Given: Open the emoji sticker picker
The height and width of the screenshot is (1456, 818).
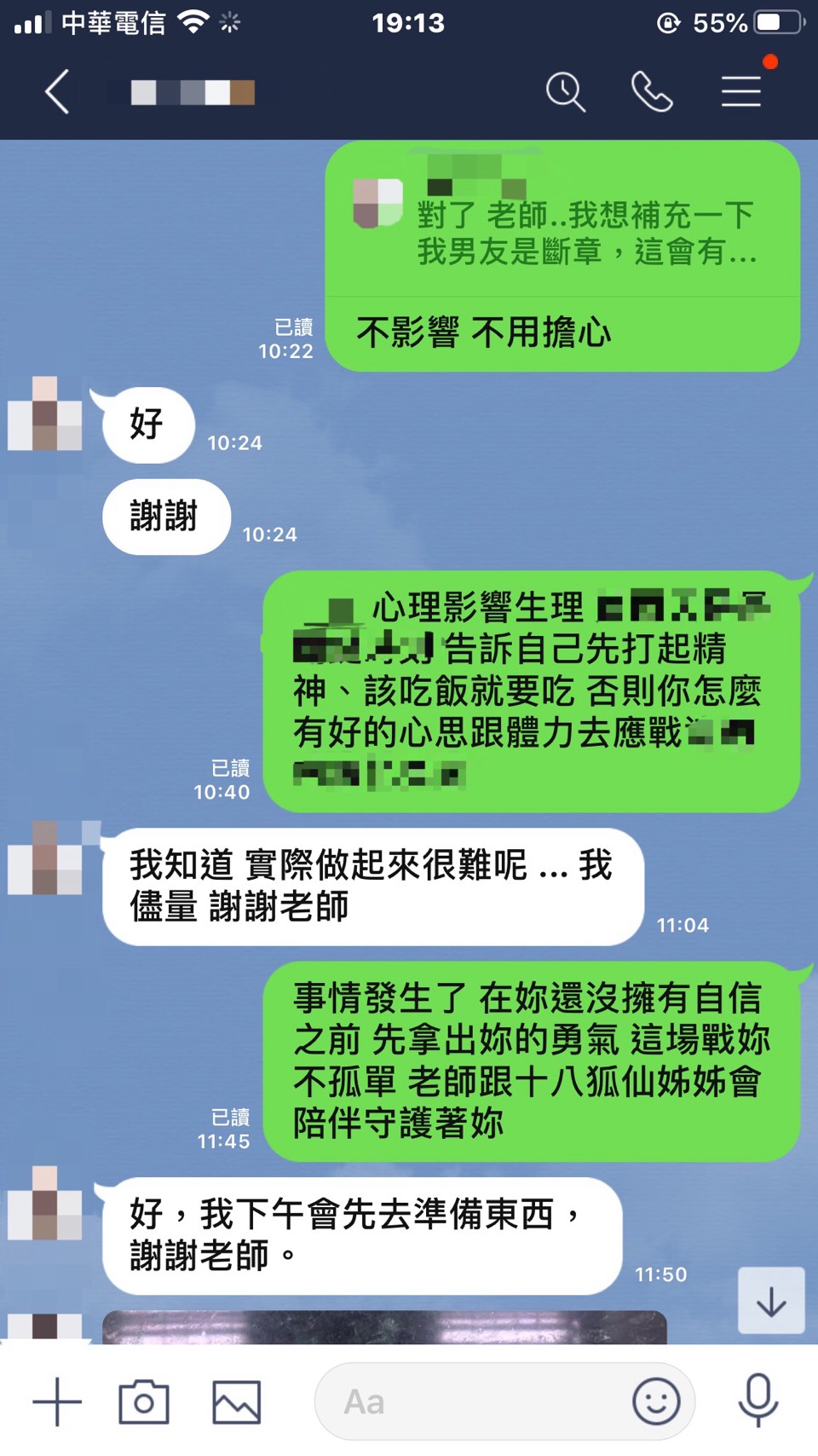Looking at the screenshot, I should coord(656,1401).
